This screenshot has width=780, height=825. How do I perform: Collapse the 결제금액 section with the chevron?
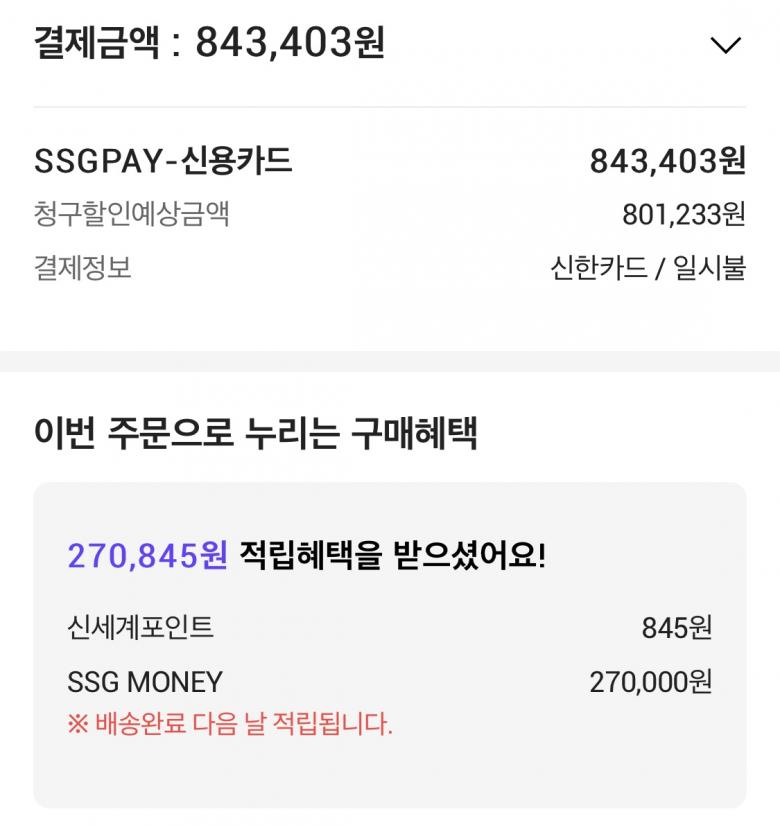pos(724,44)
